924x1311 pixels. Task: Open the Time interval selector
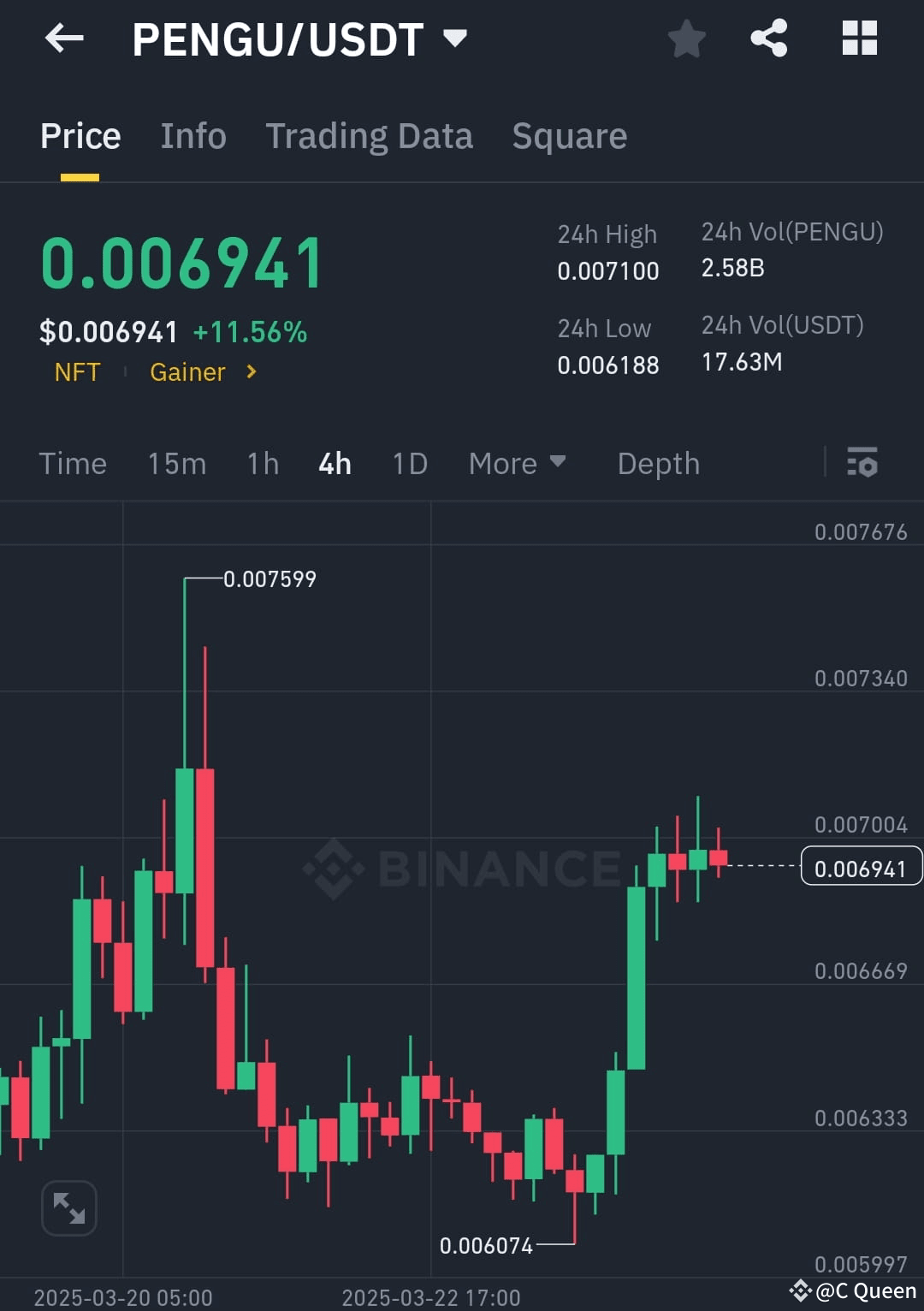point(73,463)
